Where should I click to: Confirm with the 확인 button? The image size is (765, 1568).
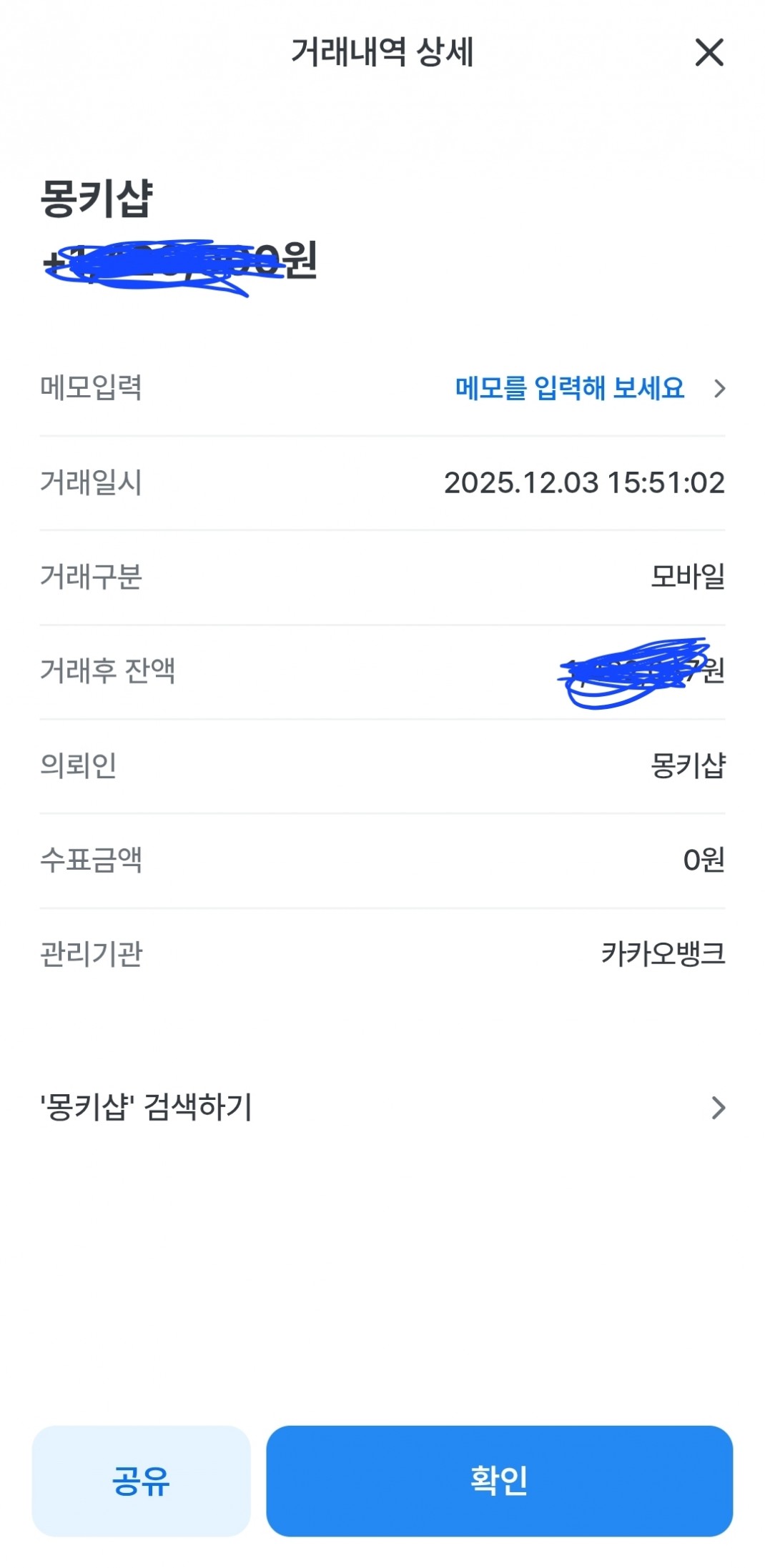(x=499, y=1480)
